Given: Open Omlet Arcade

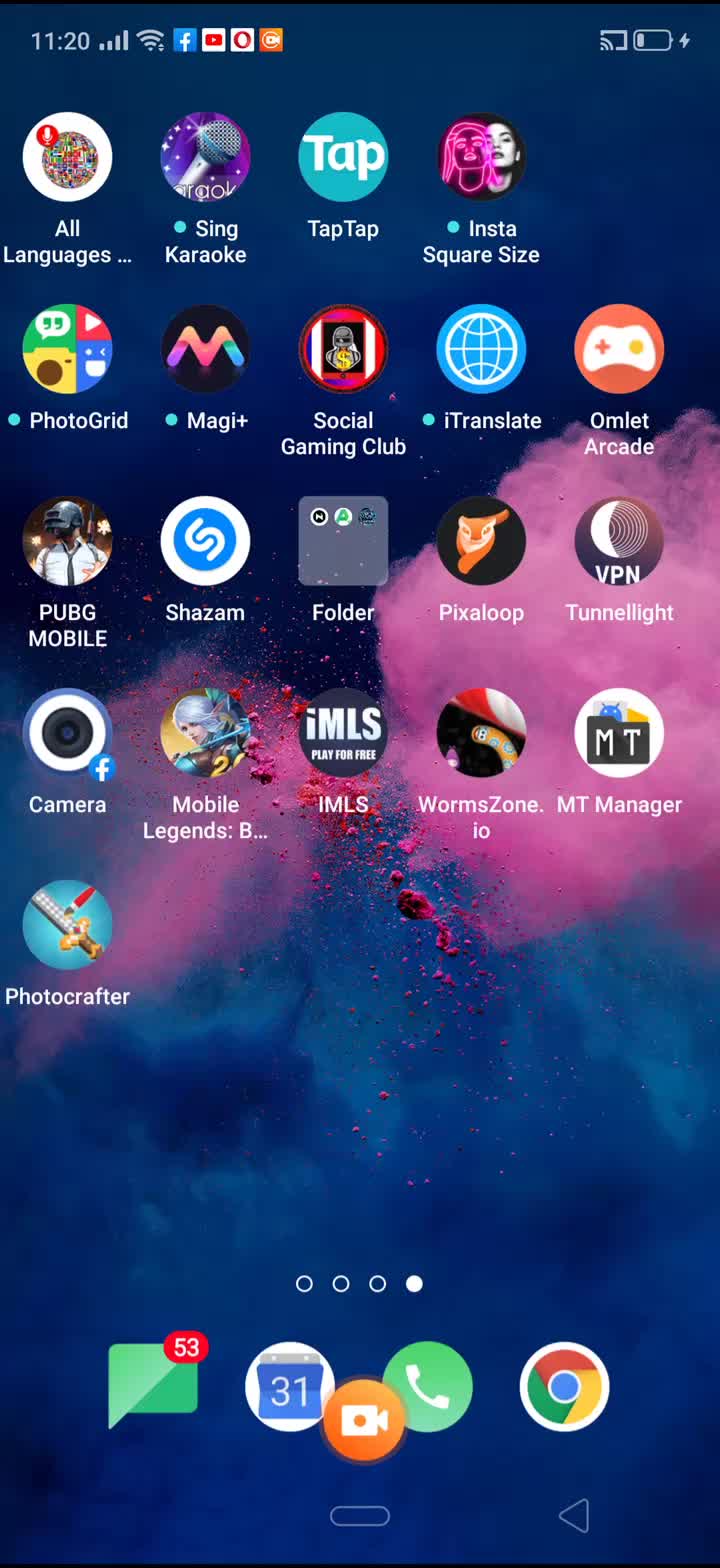Looking at the screenshot, I should coord(619,349).
